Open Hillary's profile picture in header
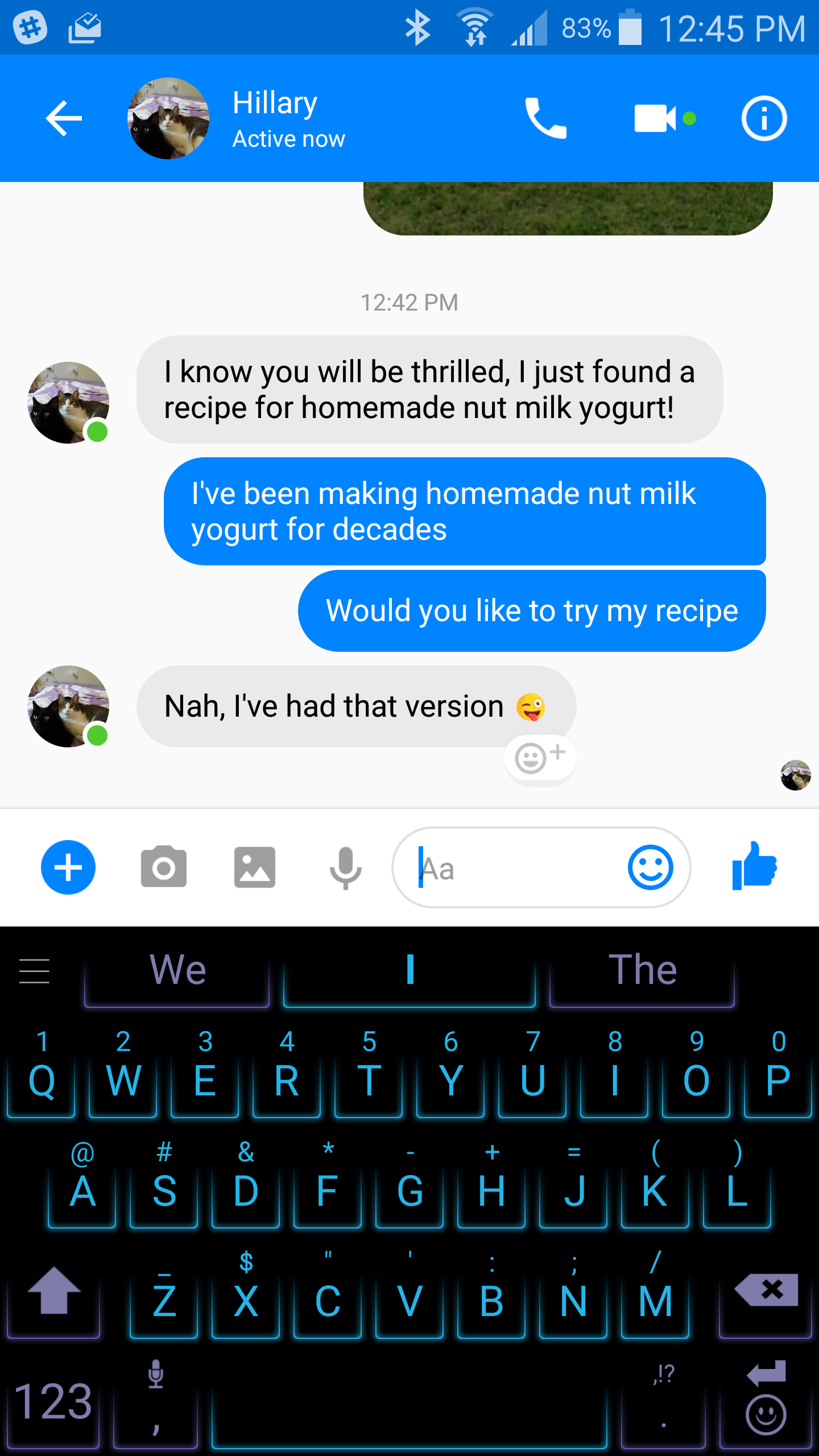Viewport: 819px width, 1456px height. [x=168, y=118]
